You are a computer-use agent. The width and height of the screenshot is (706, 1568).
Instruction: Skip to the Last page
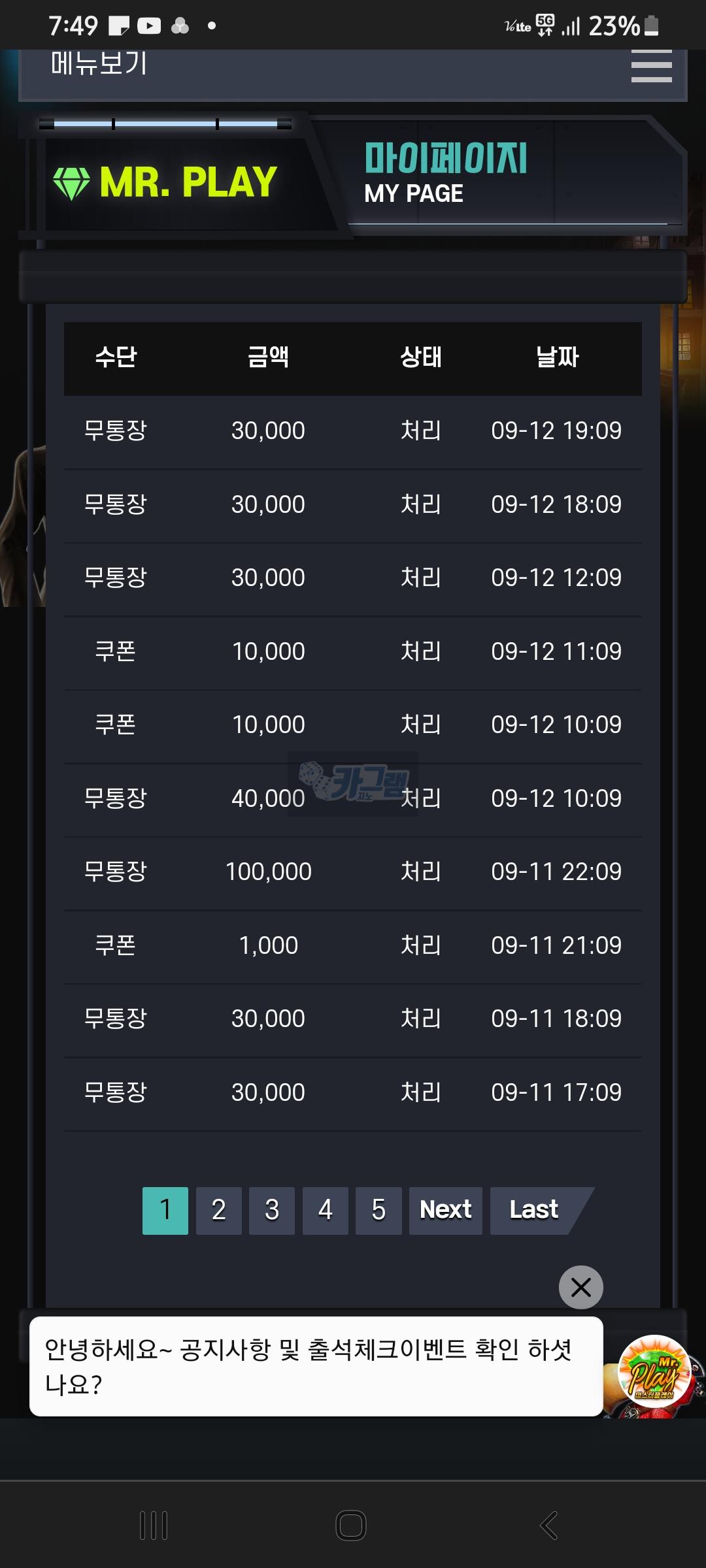click(535, 1210)
